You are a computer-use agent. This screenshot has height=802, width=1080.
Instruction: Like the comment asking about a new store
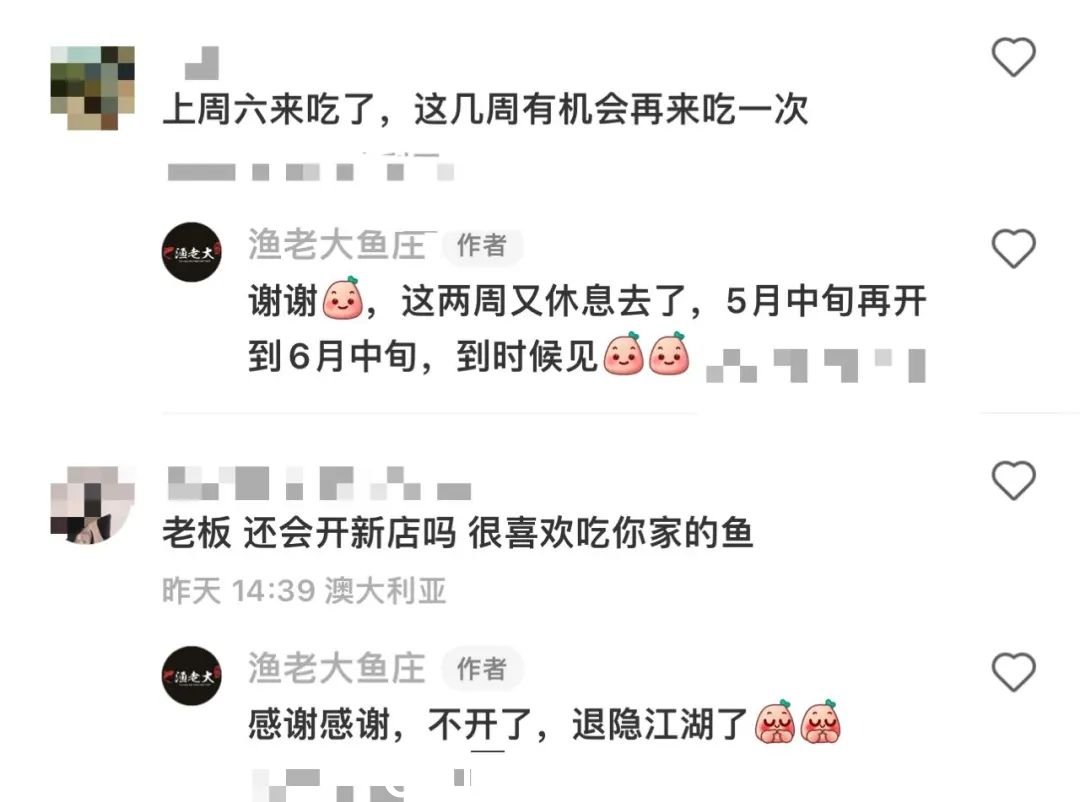(1013, 481)
